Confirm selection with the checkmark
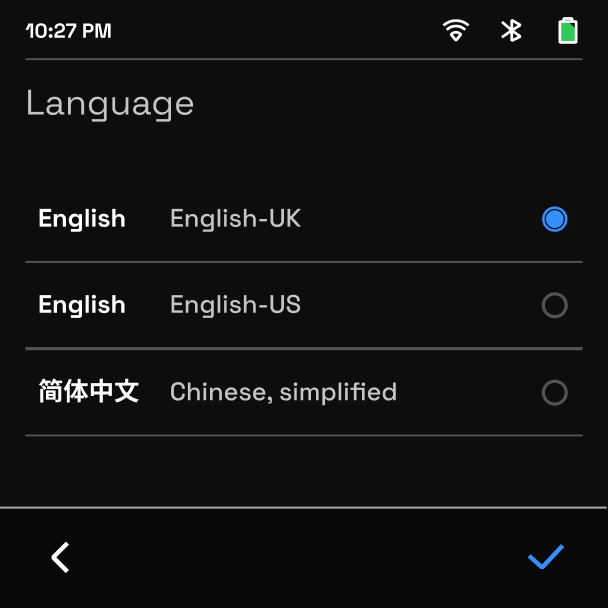608x608 pixels. click(x=546, y=557)
